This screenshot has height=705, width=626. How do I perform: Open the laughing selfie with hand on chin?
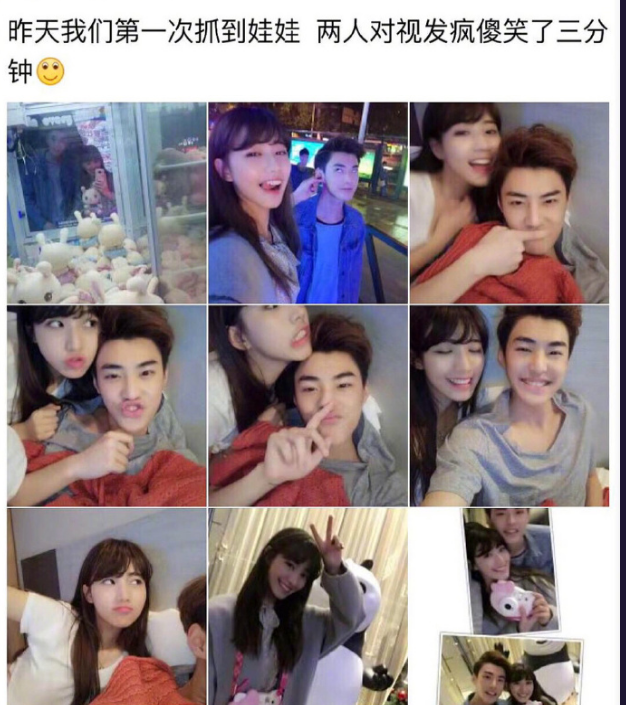pyautogui.click(x=509, y=202)
